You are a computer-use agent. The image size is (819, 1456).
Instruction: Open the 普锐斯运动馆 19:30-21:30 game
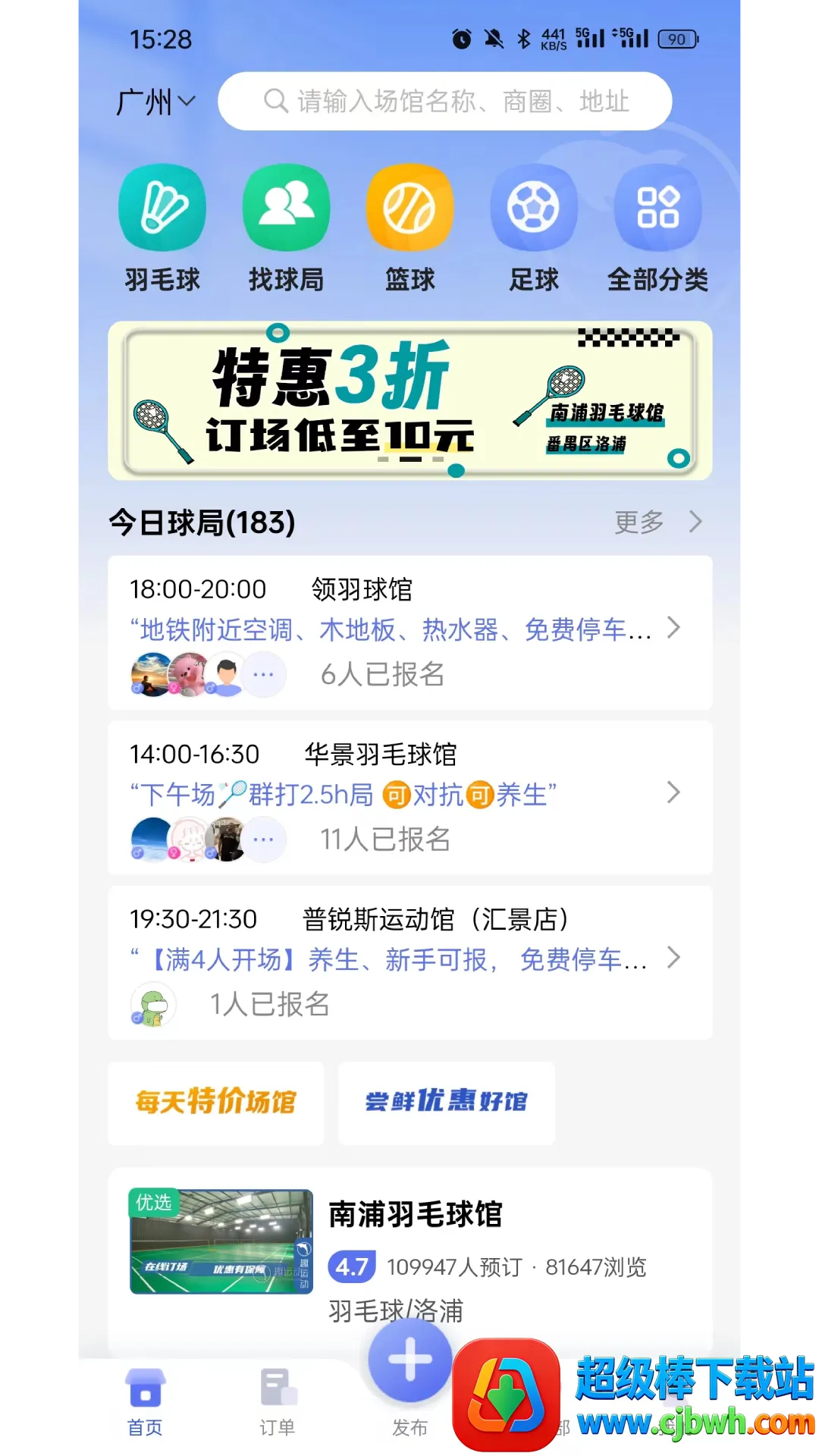(x=409, y=962)
